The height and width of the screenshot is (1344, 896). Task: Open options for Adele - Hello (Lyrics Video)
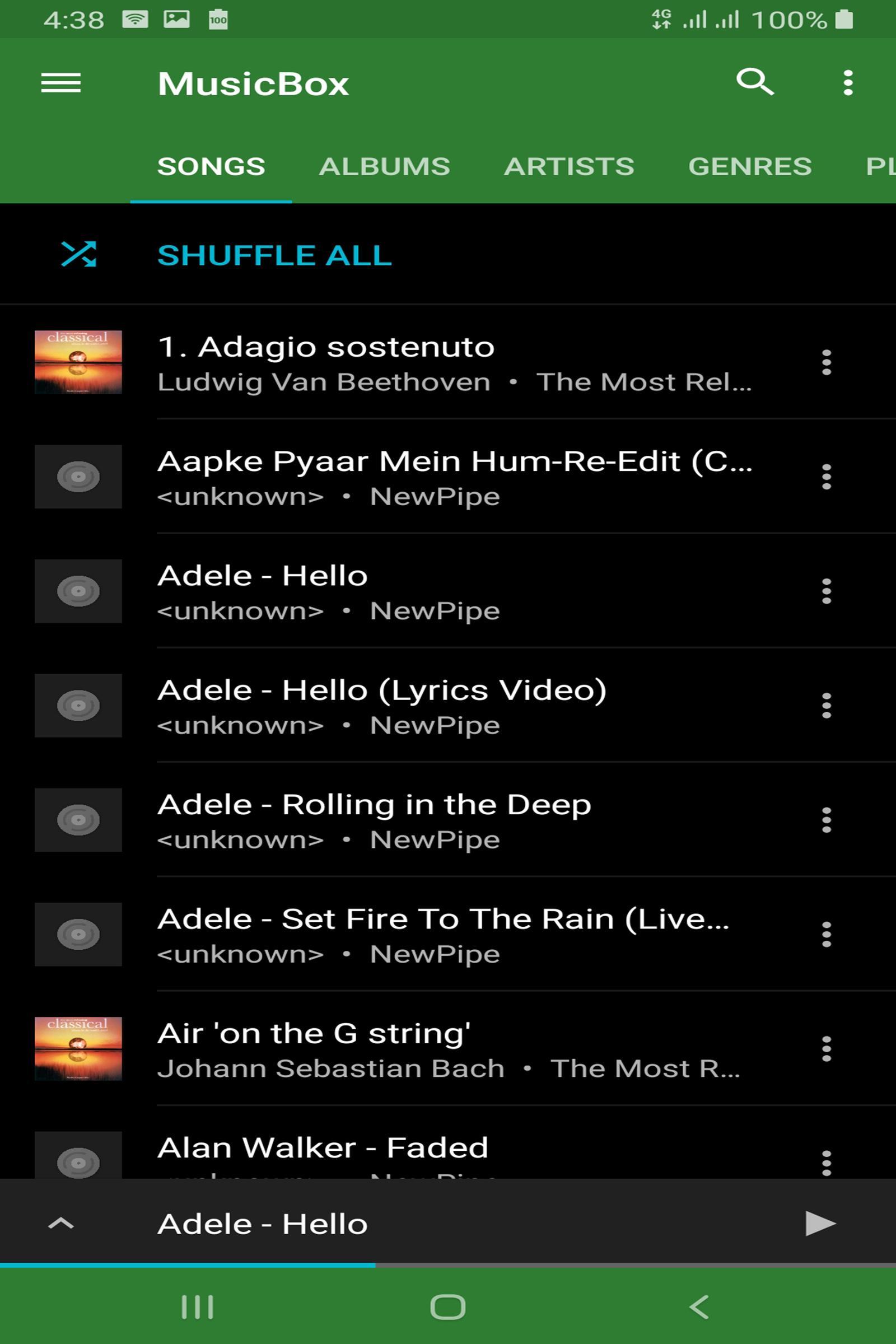pyautogui.click(x=827, y=705)
